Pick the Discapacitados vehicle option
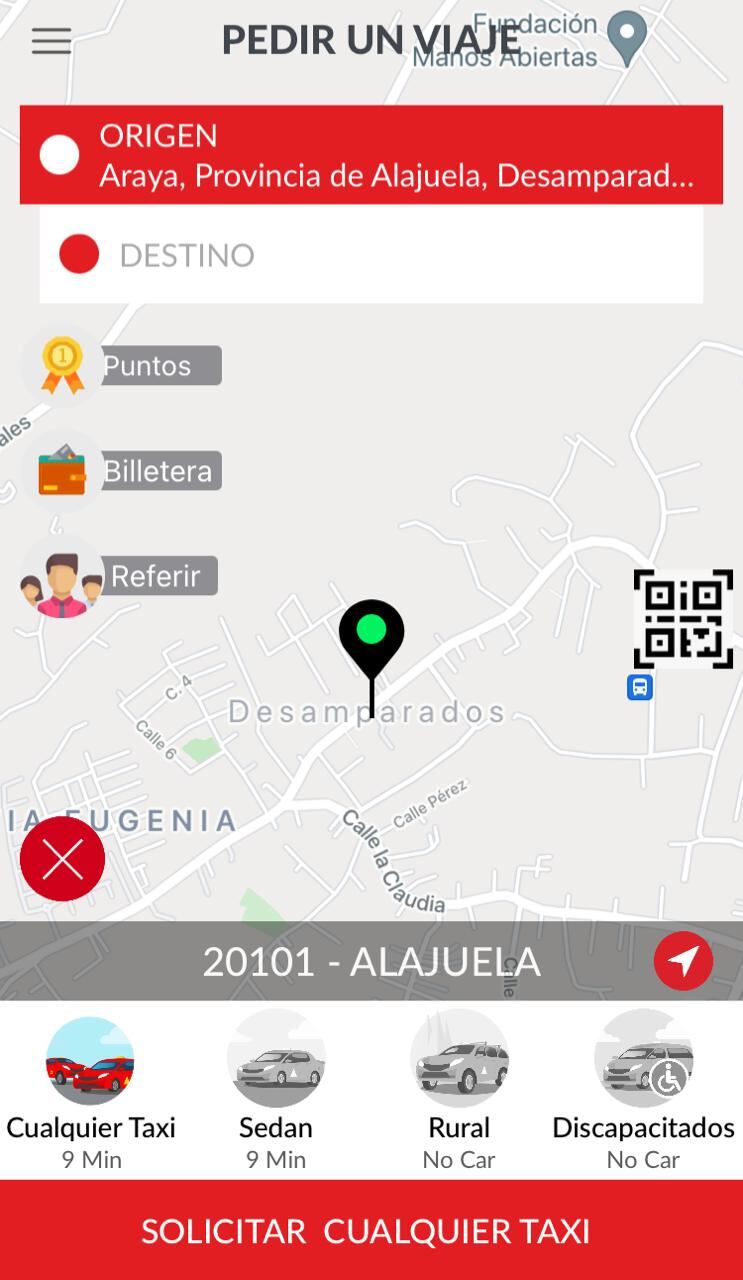Viewport: 743px width, 1280px height. click(643, 1090)
